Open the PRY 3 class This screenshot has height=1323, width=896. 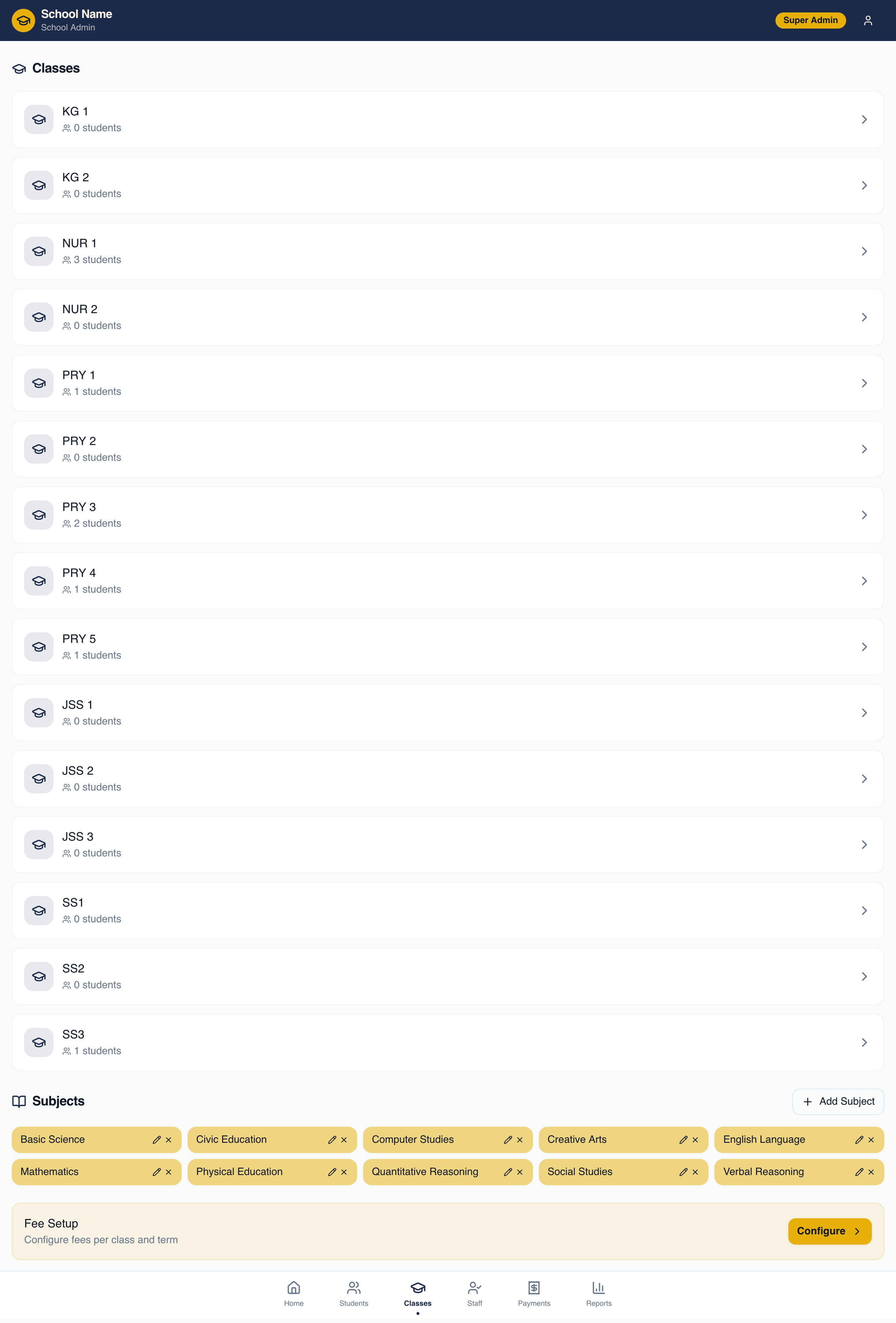447,515
